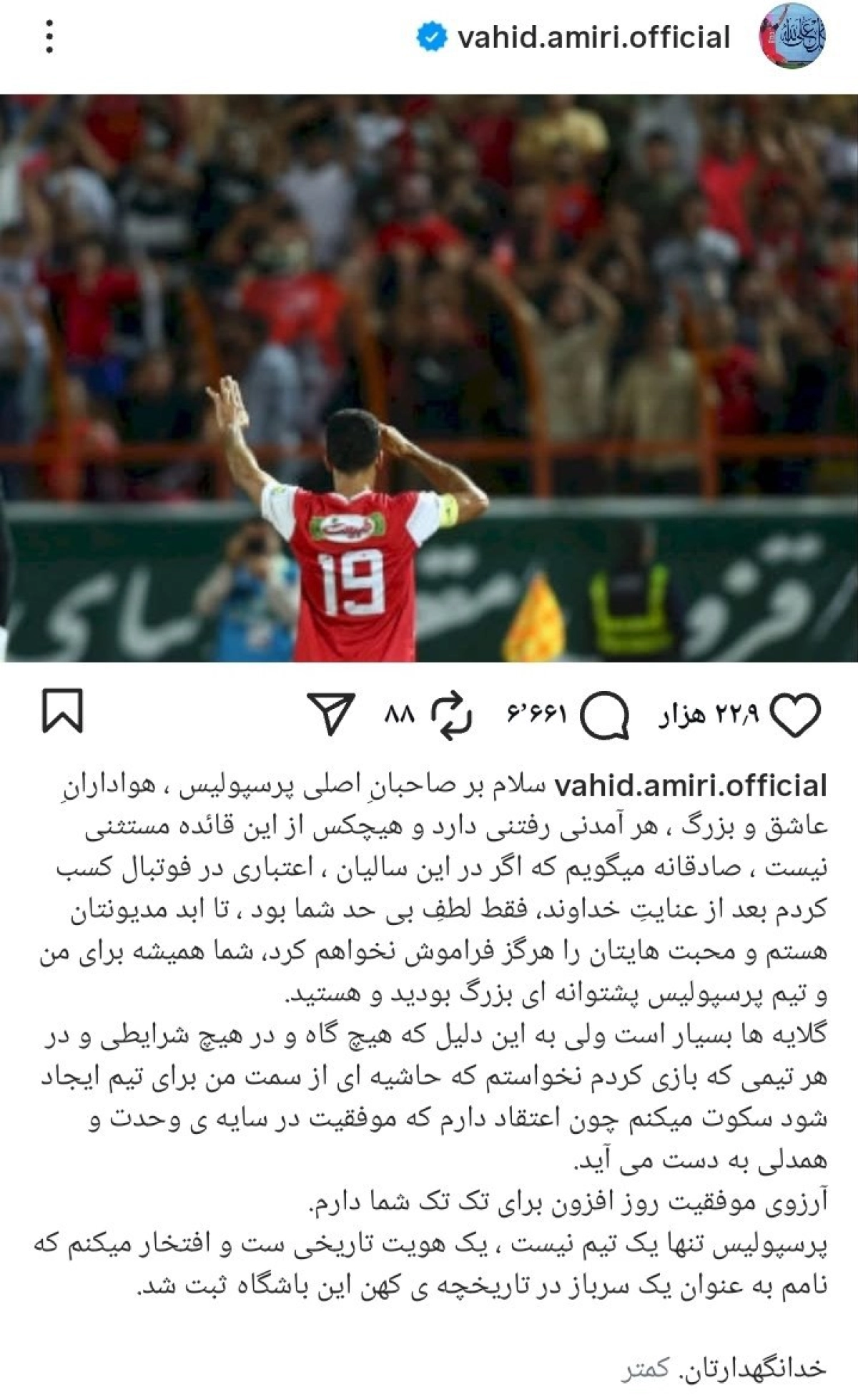
Task: Save the post with the bookmark icon
Action: coord(63,712)
